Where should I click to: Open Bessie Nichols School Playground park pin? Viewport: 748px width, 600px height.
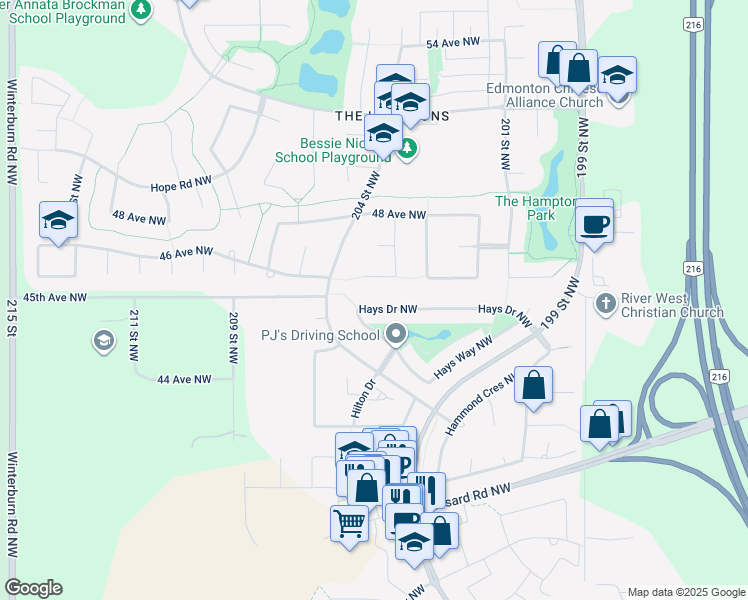(407, 149)
